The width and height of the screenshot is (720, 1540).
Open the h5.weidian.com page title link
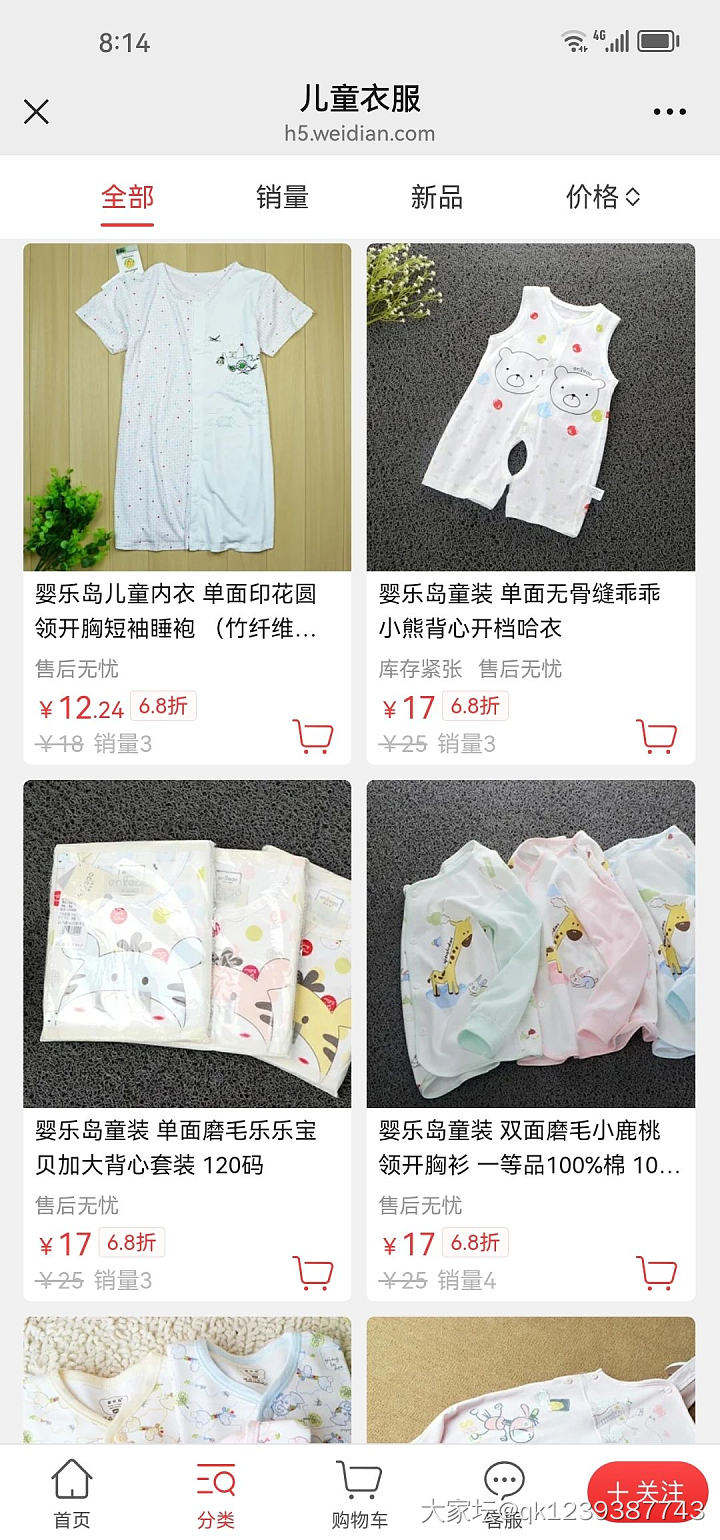pos(360,133)
